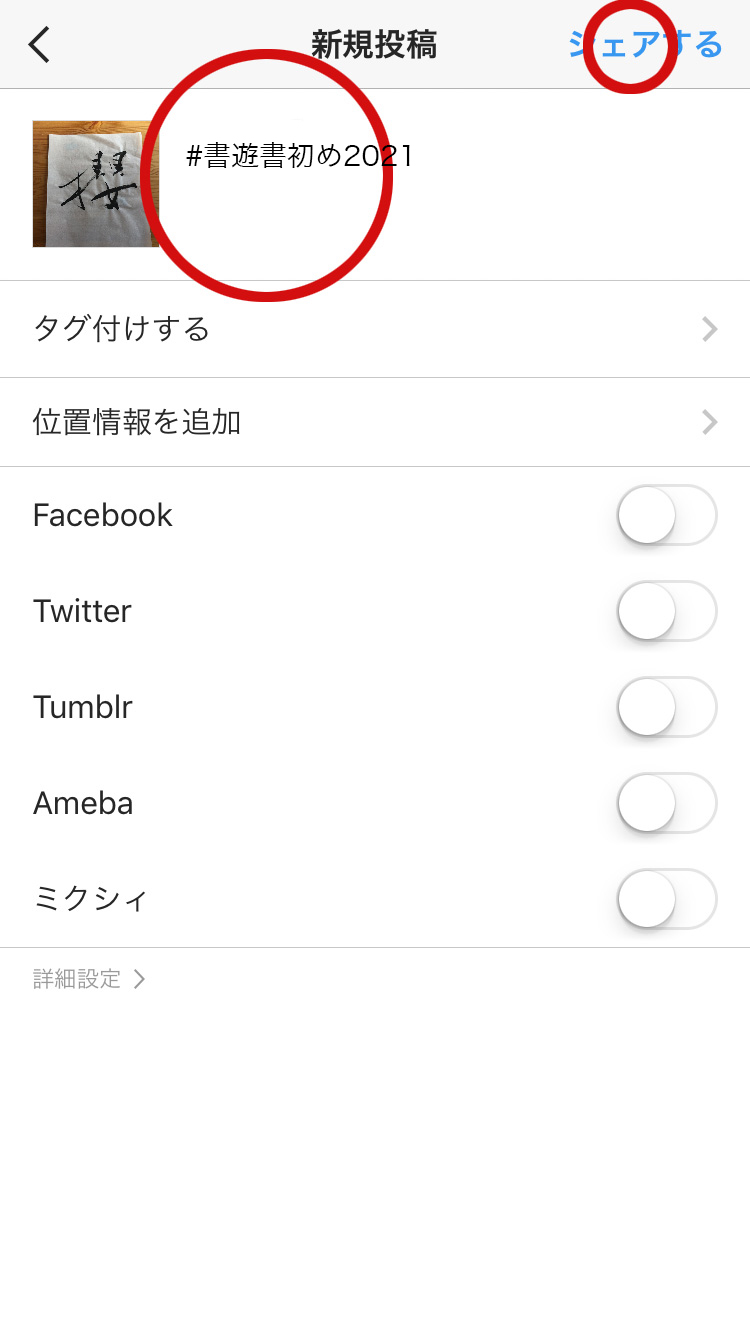This screenshot has height=1334, width=750.
Task: Open 詳細設定 advanced settings
Action: [x=89, y=979]
